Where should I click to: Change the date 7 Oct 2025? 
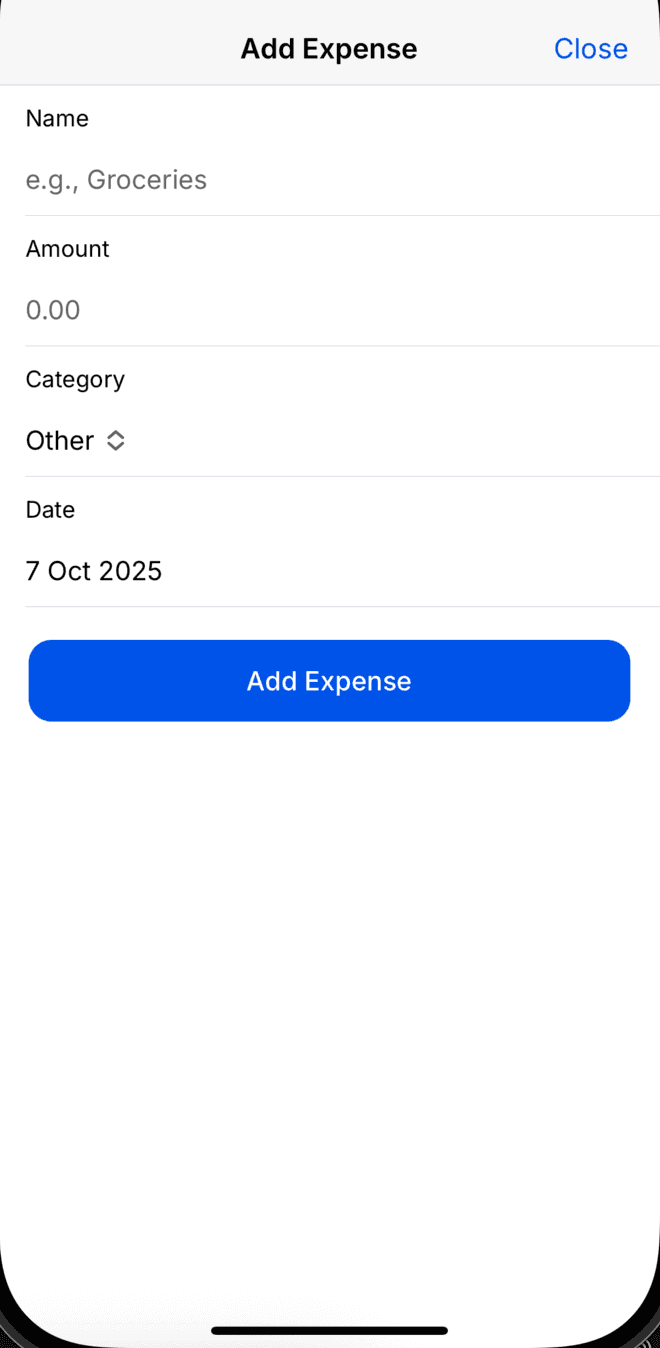coord(94,571)
